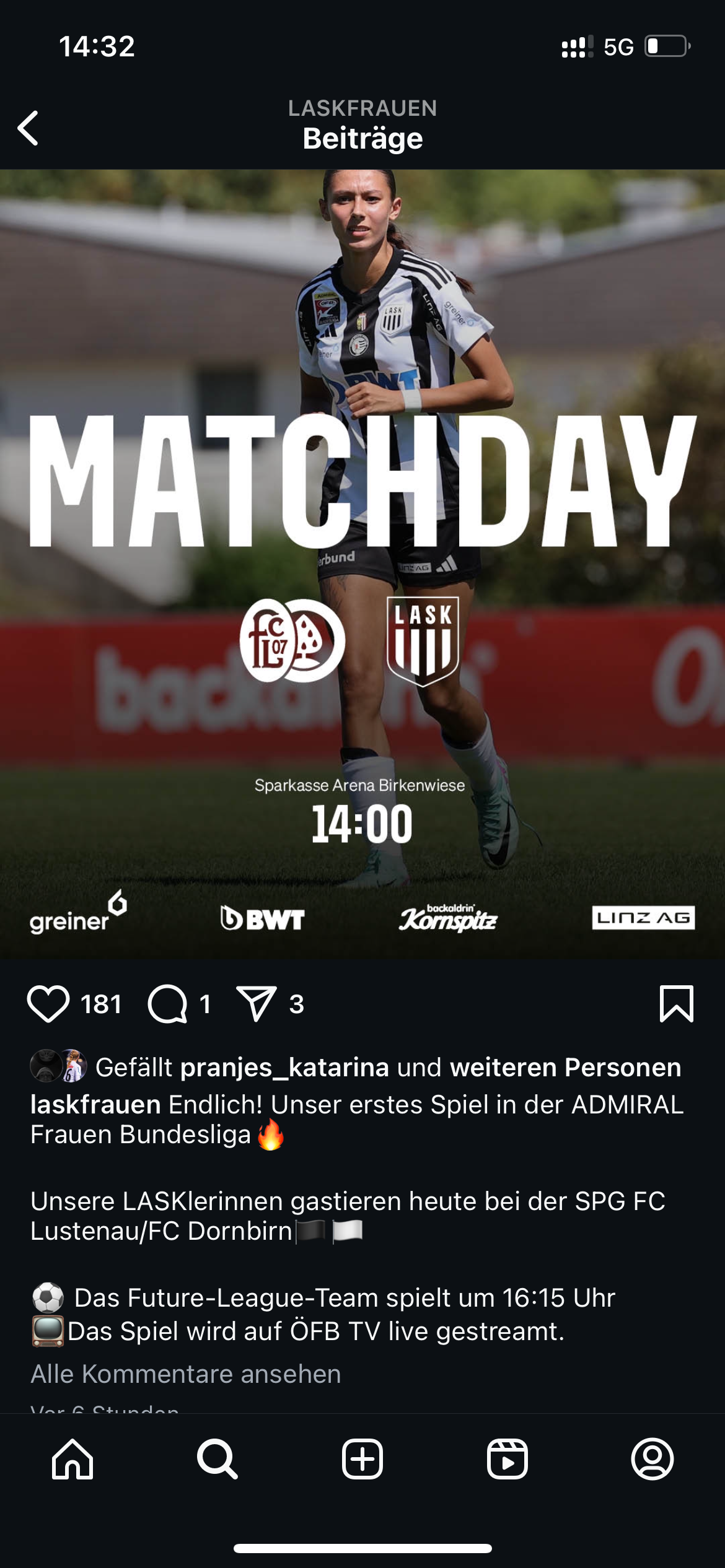This screenshot has height=1568, width=725.
Task: Switch to the Reels tab
Action: pos(507,1459)
